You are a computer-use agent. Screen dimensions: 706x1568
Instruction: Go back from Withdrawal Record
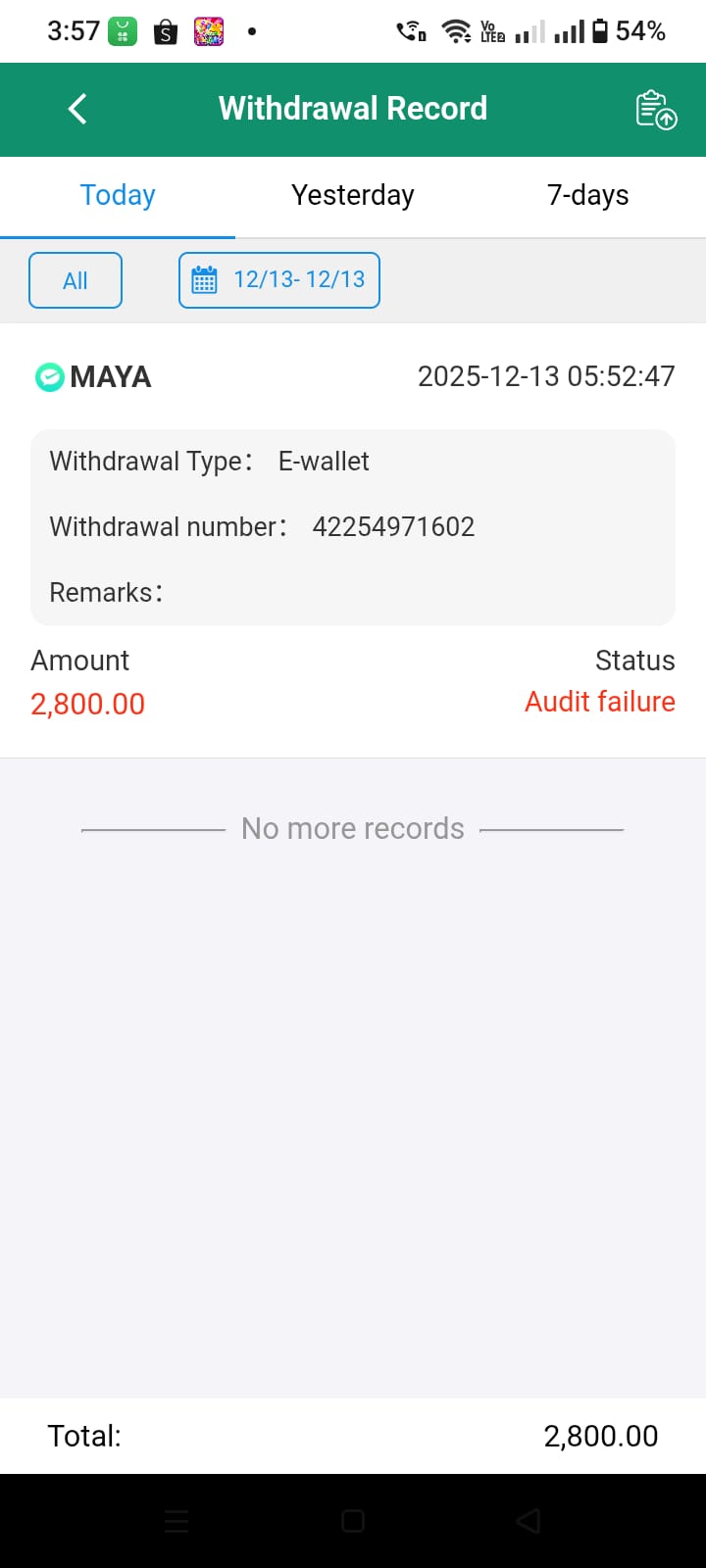(78, 109)
